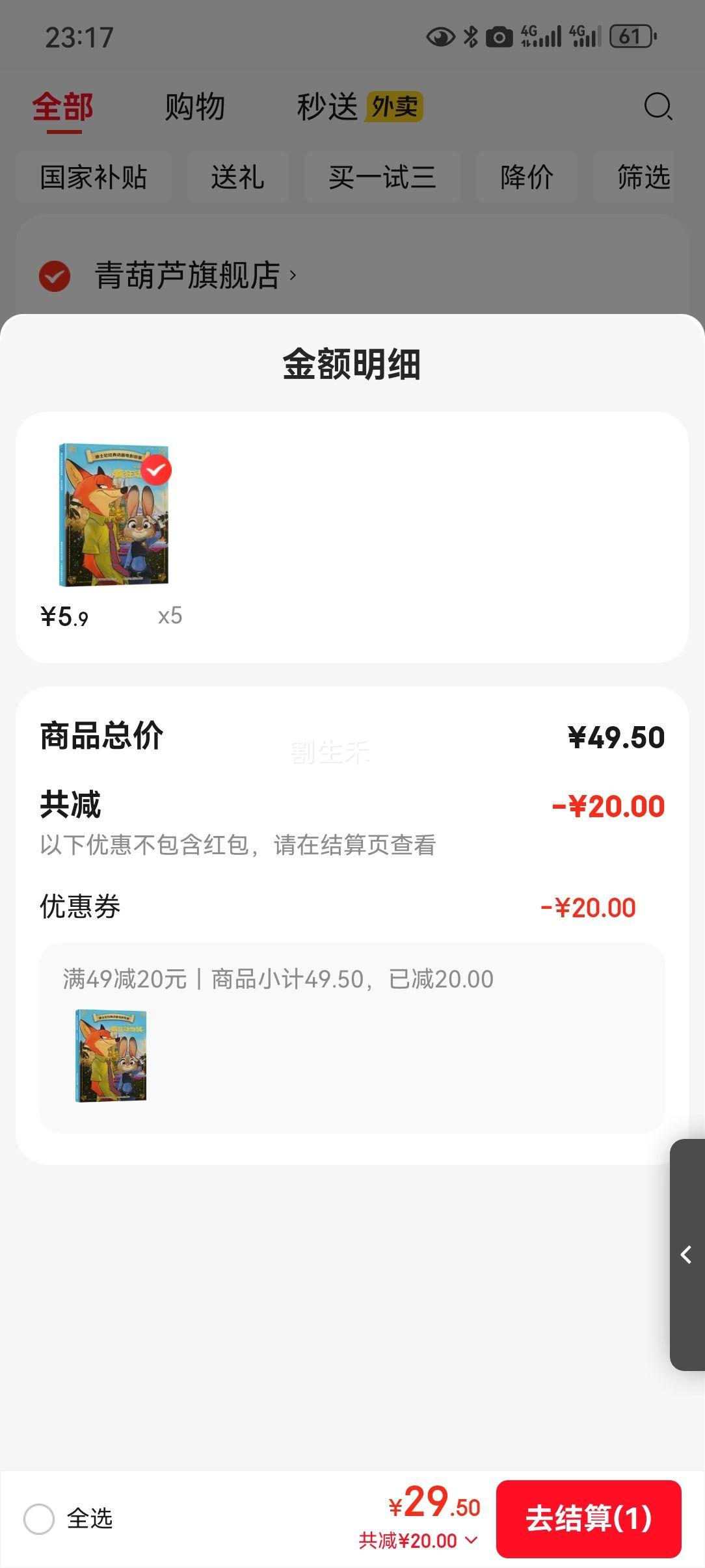The height and width of the screenshot is (1568, 705).
Task: Tap 去结算(1) to check out
Action: pos(588,1519)
